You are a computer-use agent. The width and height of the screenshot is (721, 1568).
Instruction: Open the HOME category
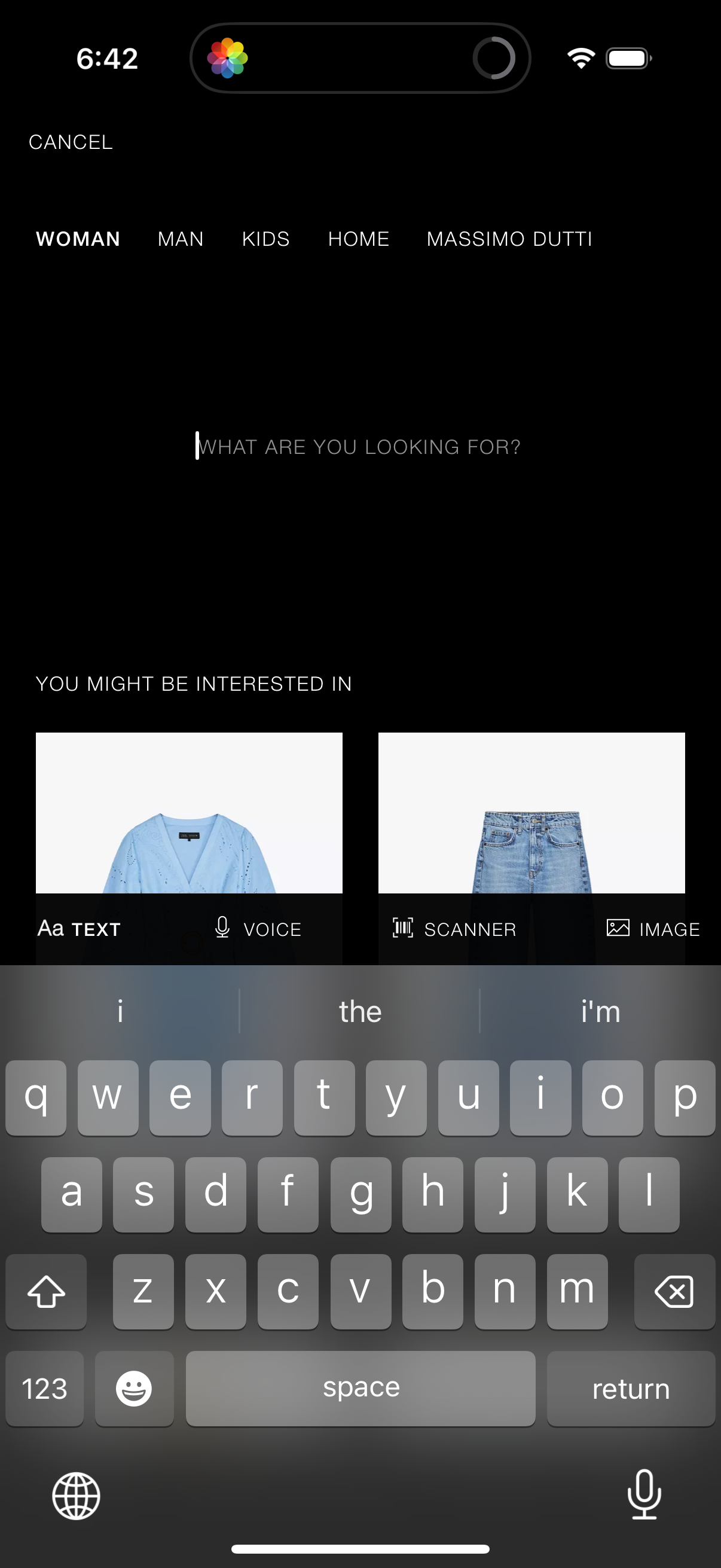[x=358, y=239]
